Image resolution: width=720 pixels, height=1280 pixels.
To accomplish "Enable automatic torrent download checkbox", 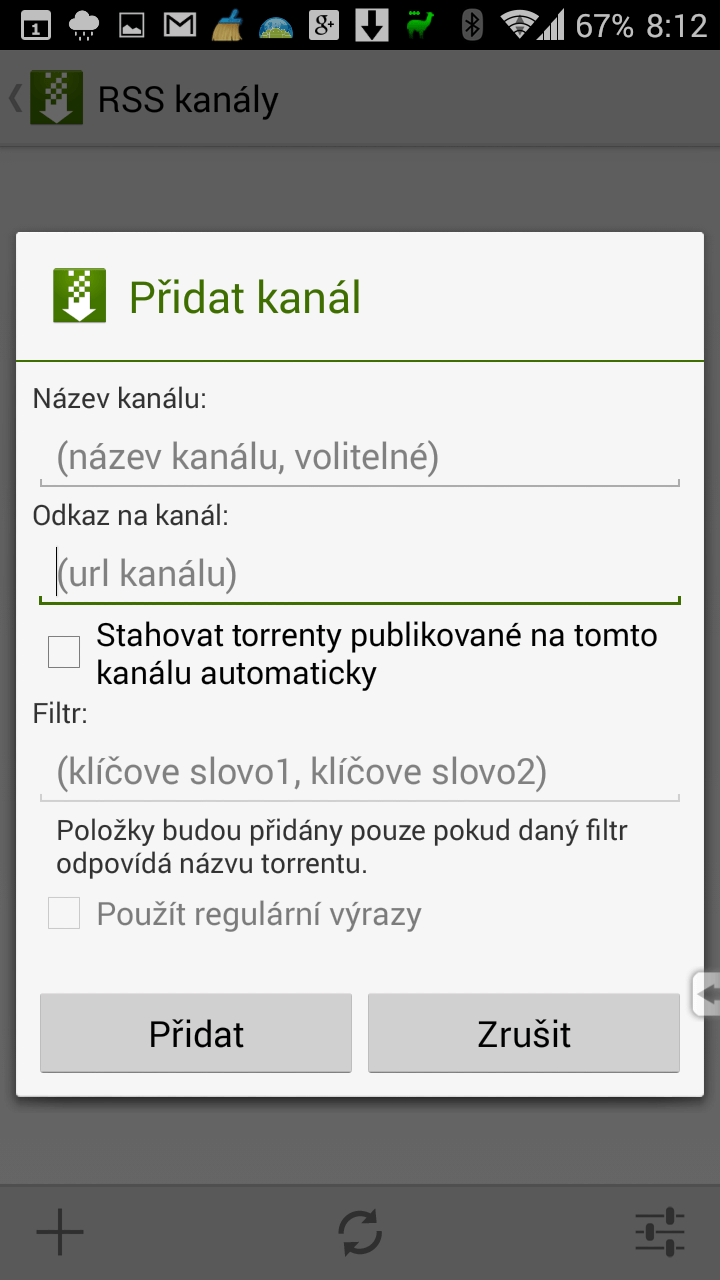I will tap(64, 652).
